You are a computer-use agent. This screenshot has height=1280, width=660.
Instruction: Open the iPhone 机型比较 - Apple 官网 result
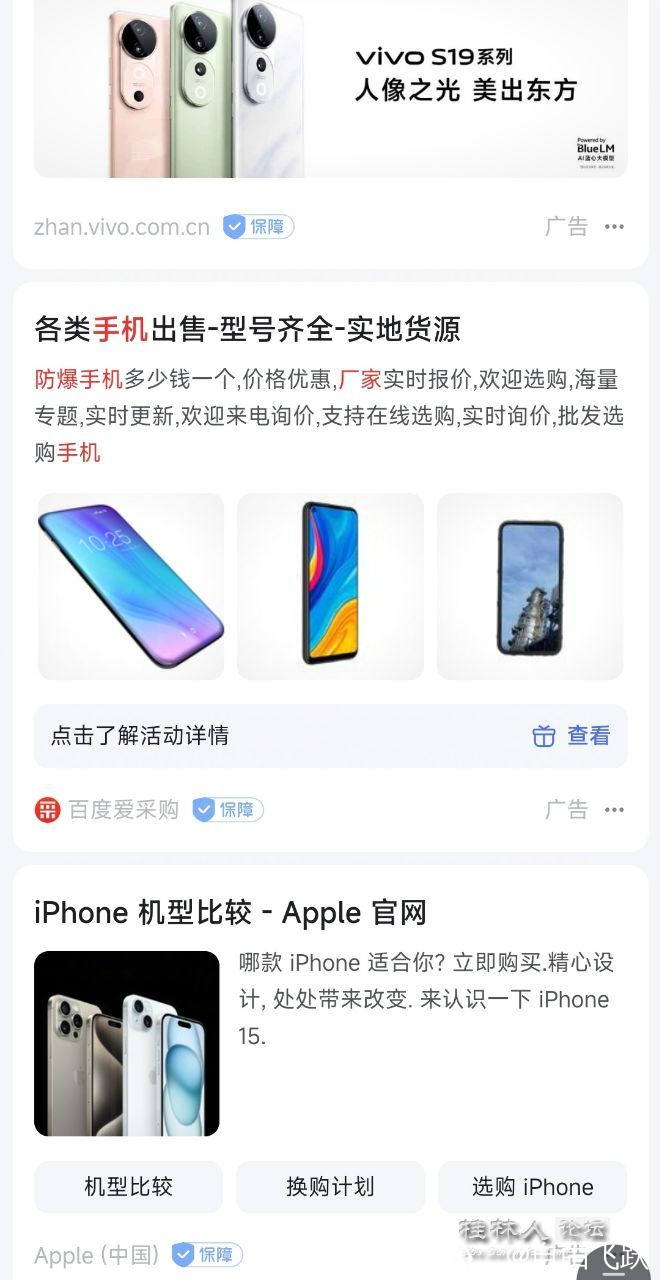tap(230, 912)
